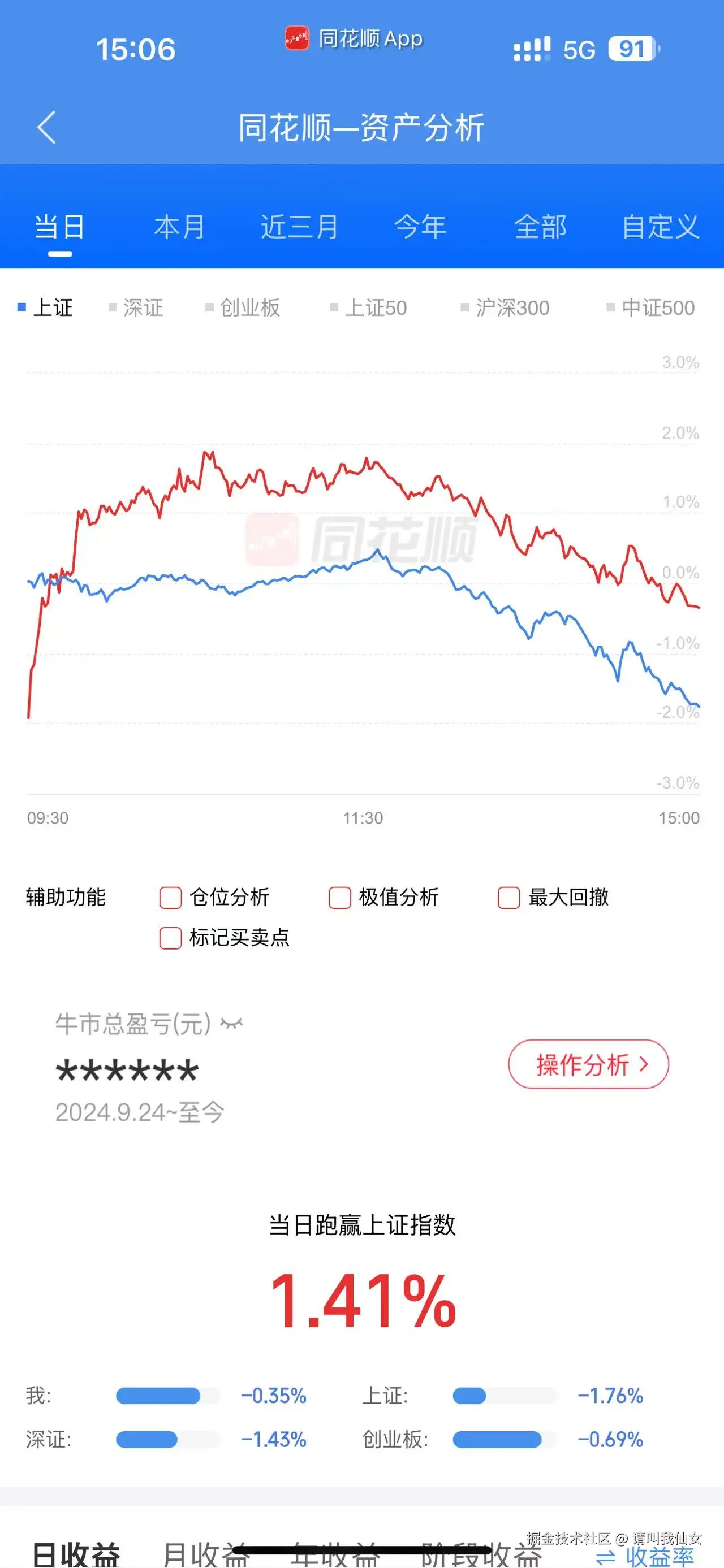Expand 操作分析 via its red chevron

[644, 1064]
